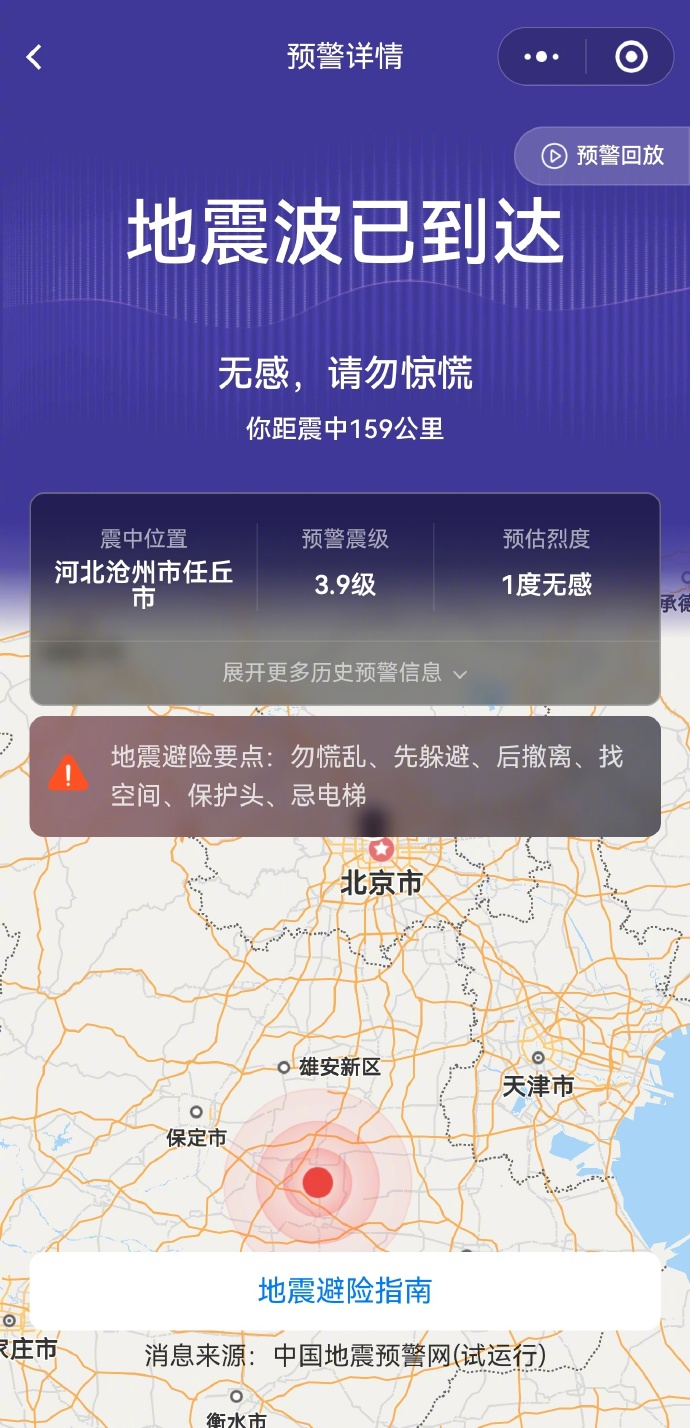This screenshot has width=690, height=1428.
Task: Play the 预警回放 warning replay
Action: point(603,156)
